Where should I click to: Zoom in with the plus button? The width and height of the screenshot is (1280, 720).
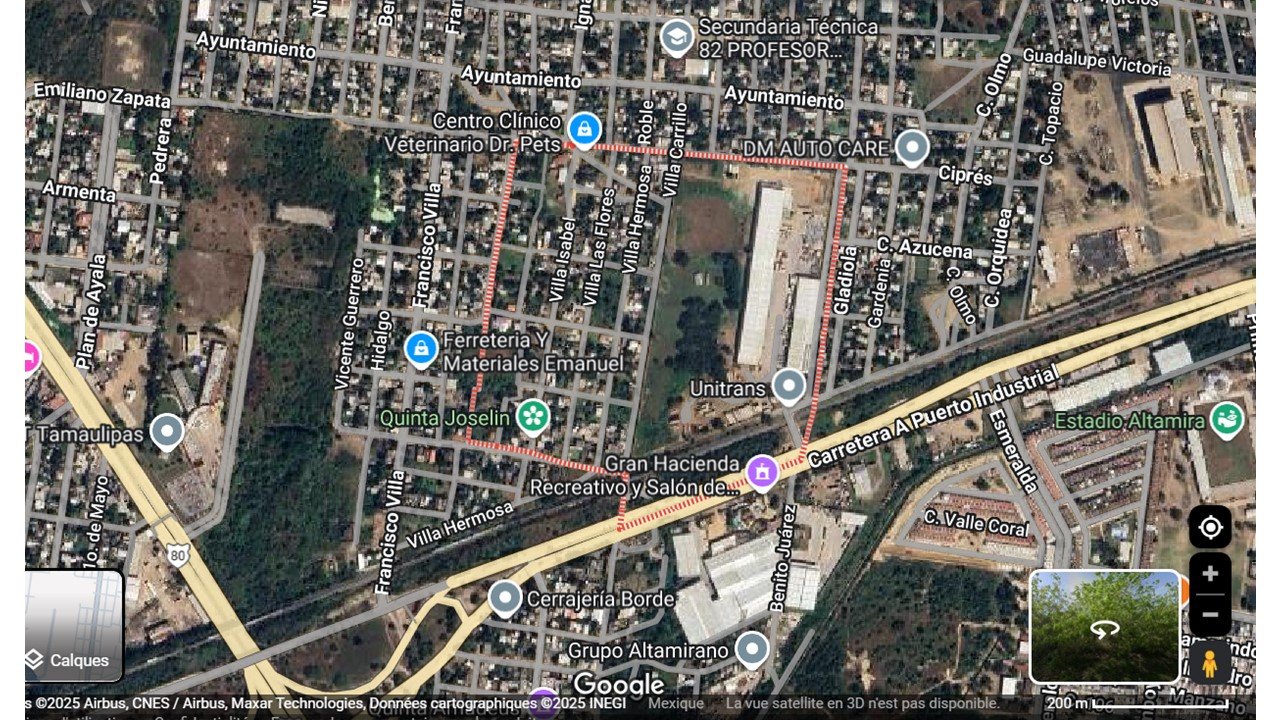pyautogui.click(x=1210, y=574)
